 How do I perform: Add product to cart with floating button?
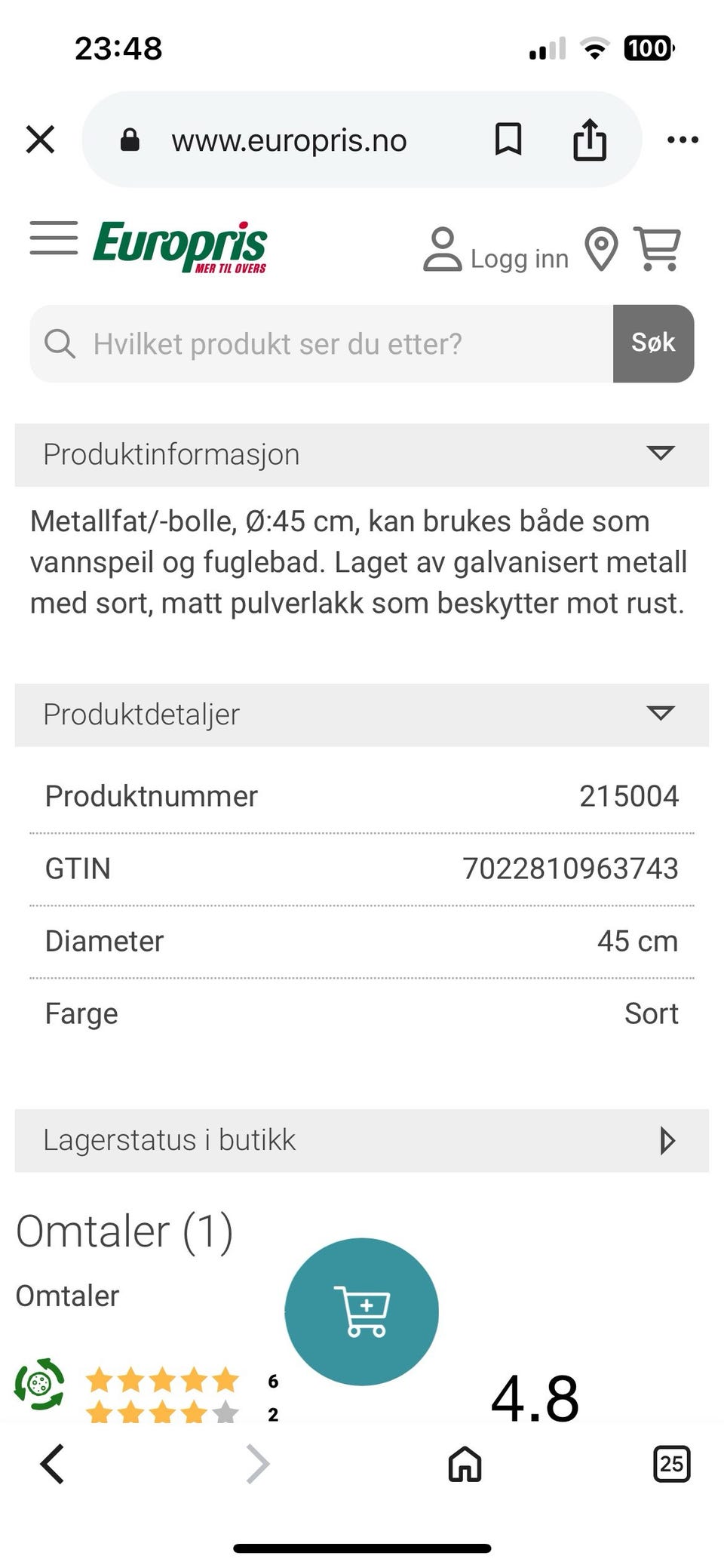(x=362, y=1311)
